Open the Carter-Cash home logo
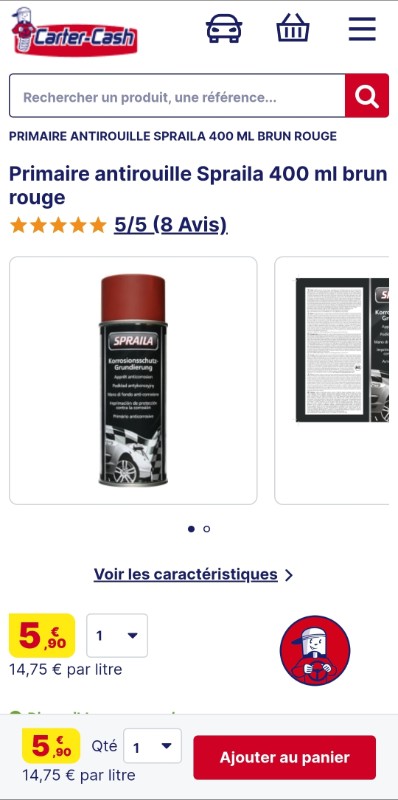 74,32
